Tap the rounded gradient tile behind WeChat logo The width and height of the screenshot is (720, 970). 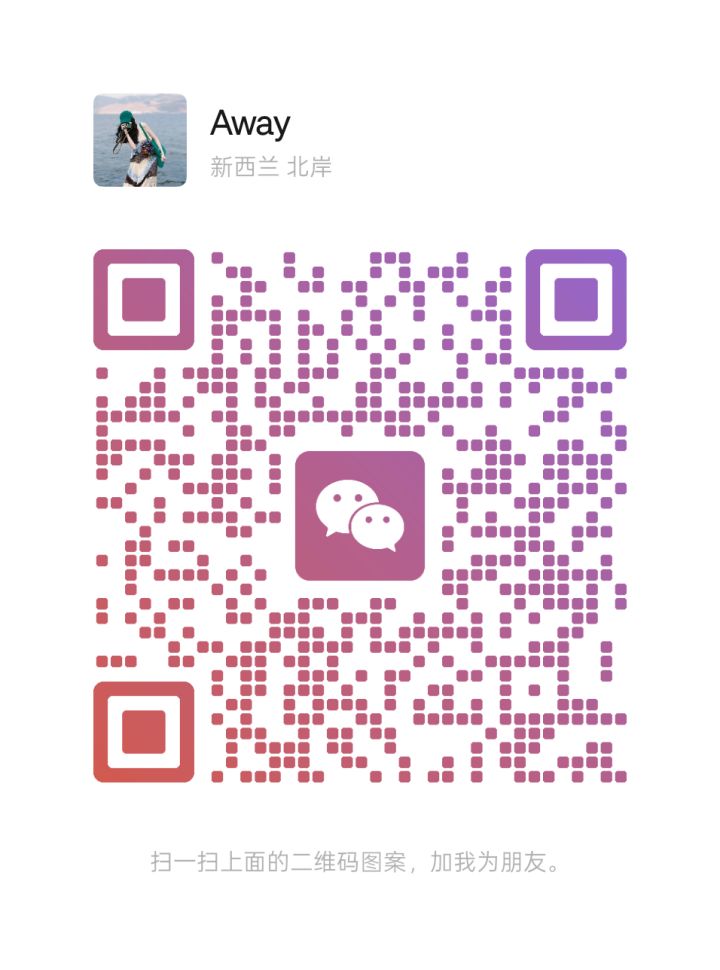[x=360, y=515]
